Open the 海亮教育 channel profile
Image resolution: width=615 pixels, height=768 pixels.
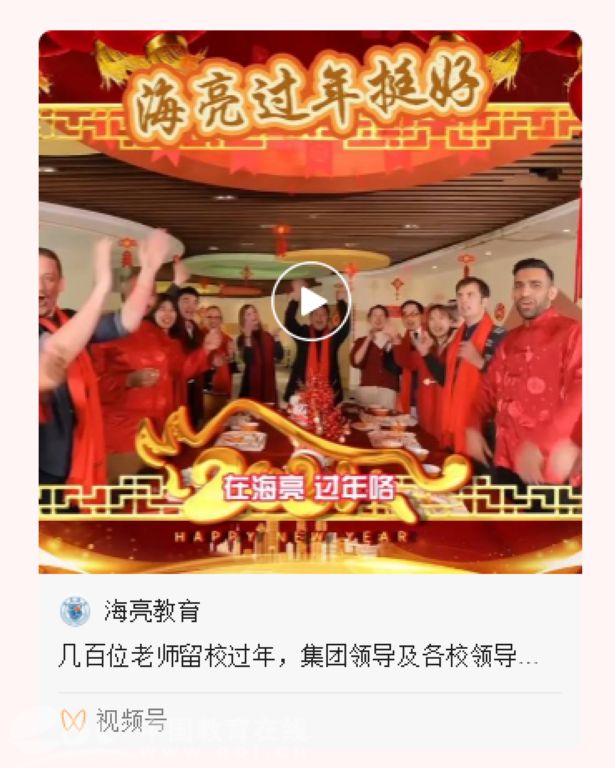click(x=150, y=611)
